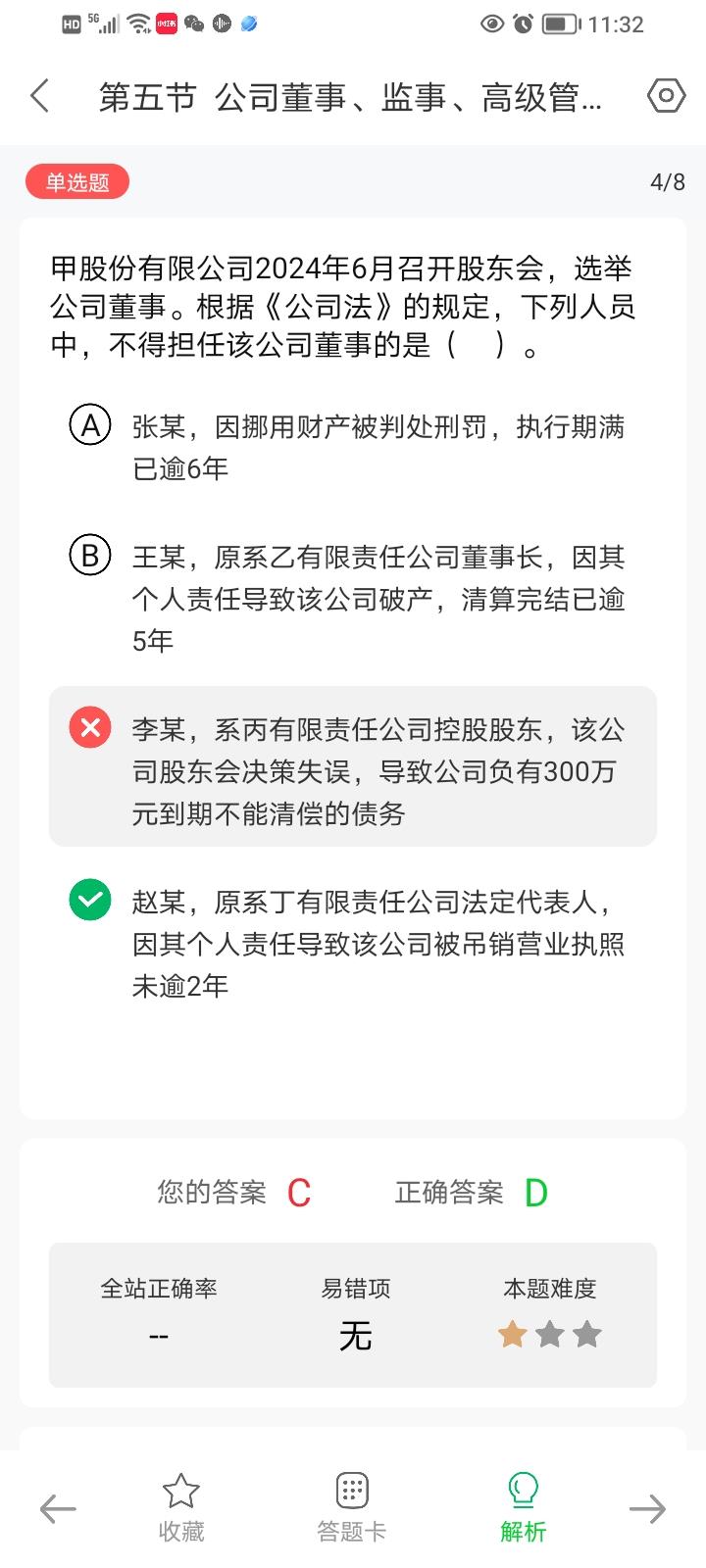Tap the correct answer option about 赵某
The height and width of the screenshot is (1568, 706).
[353, 943]
